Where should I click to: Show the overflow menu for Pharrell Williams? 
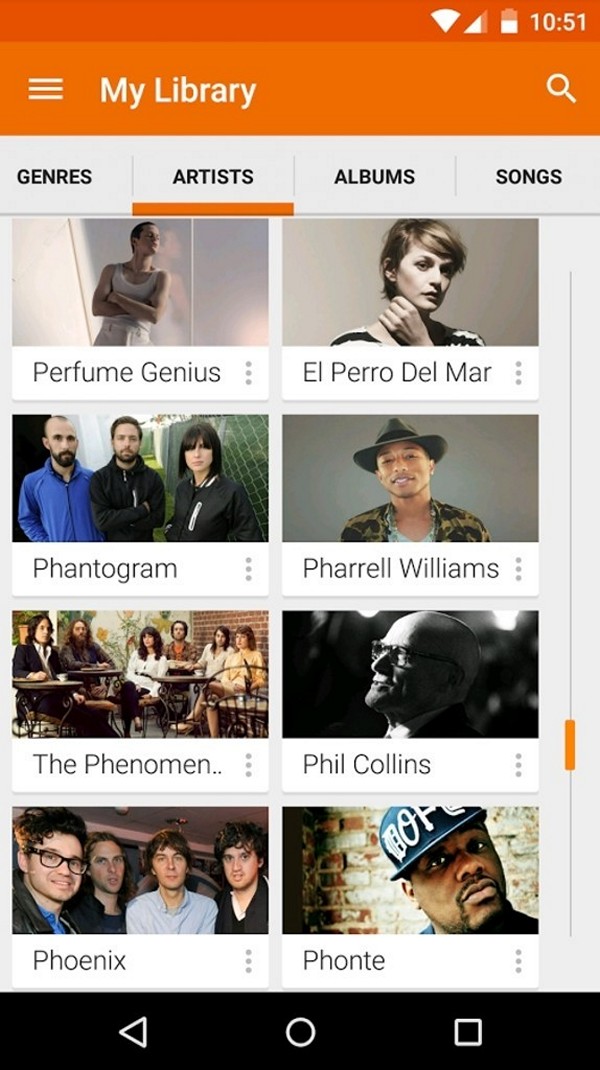(x=519, y=568)
